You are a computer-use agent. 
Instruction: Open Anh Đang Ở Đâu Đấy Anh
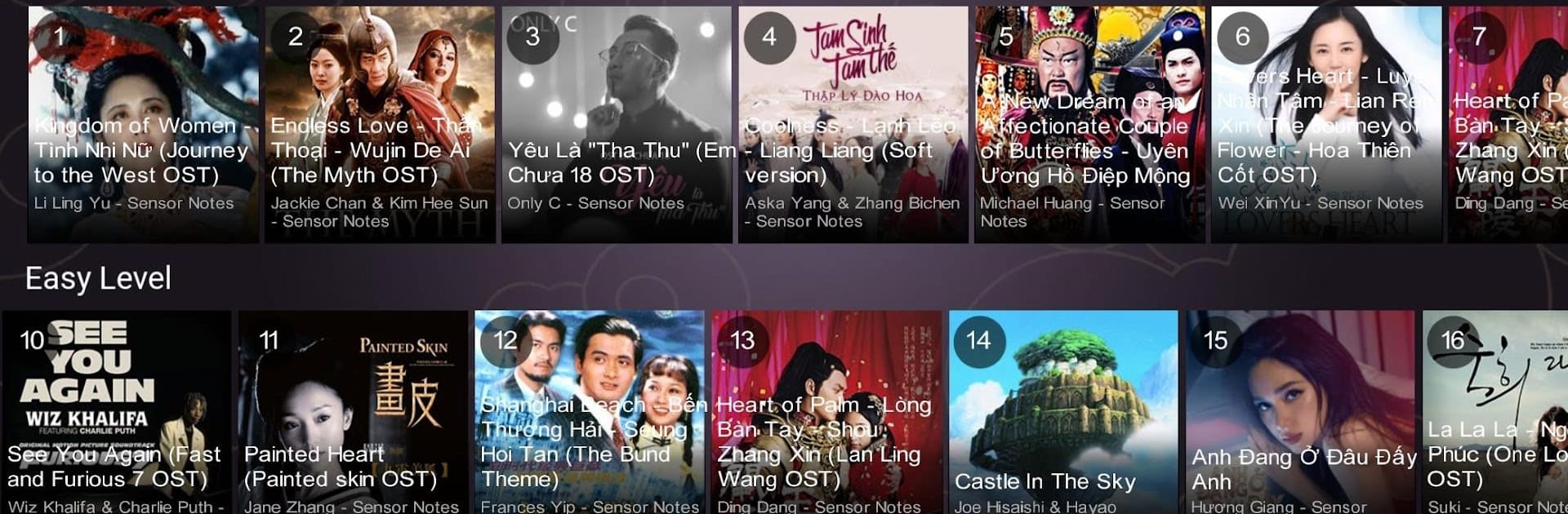click(x=1299, y=412)
